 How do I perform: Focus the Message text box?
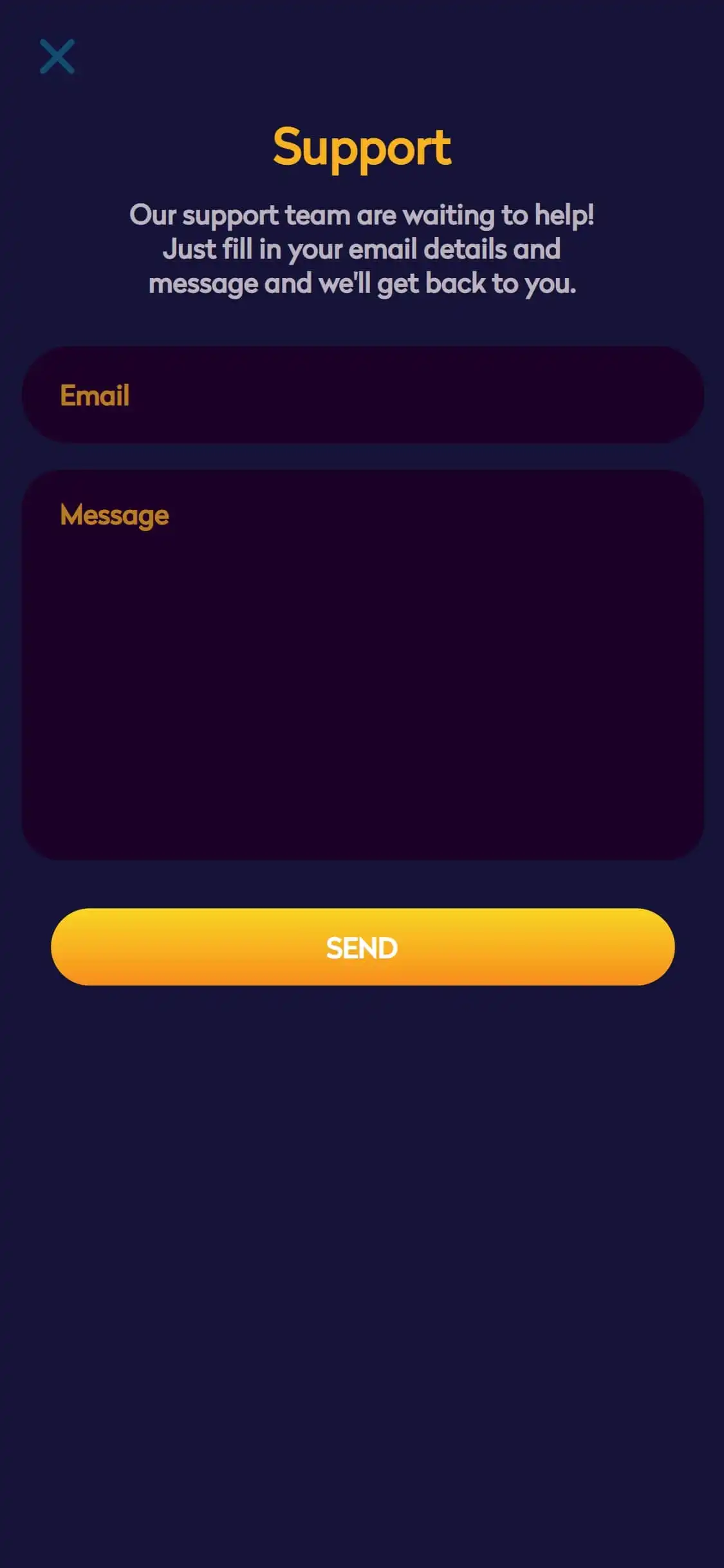pos(362,665)
